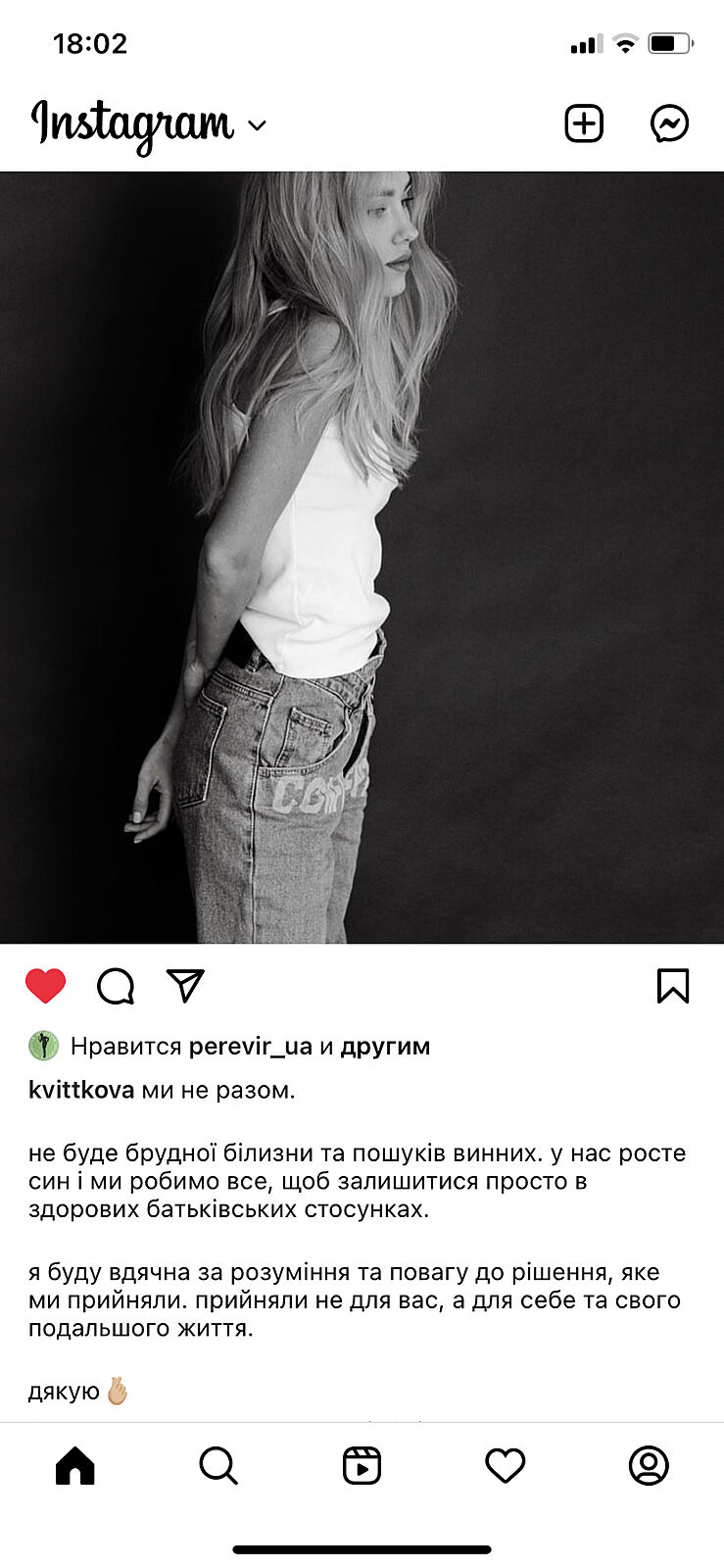724x1568 pixels.
Task: Open perevir_ua profile from likes
Action: pos(250,1047)
